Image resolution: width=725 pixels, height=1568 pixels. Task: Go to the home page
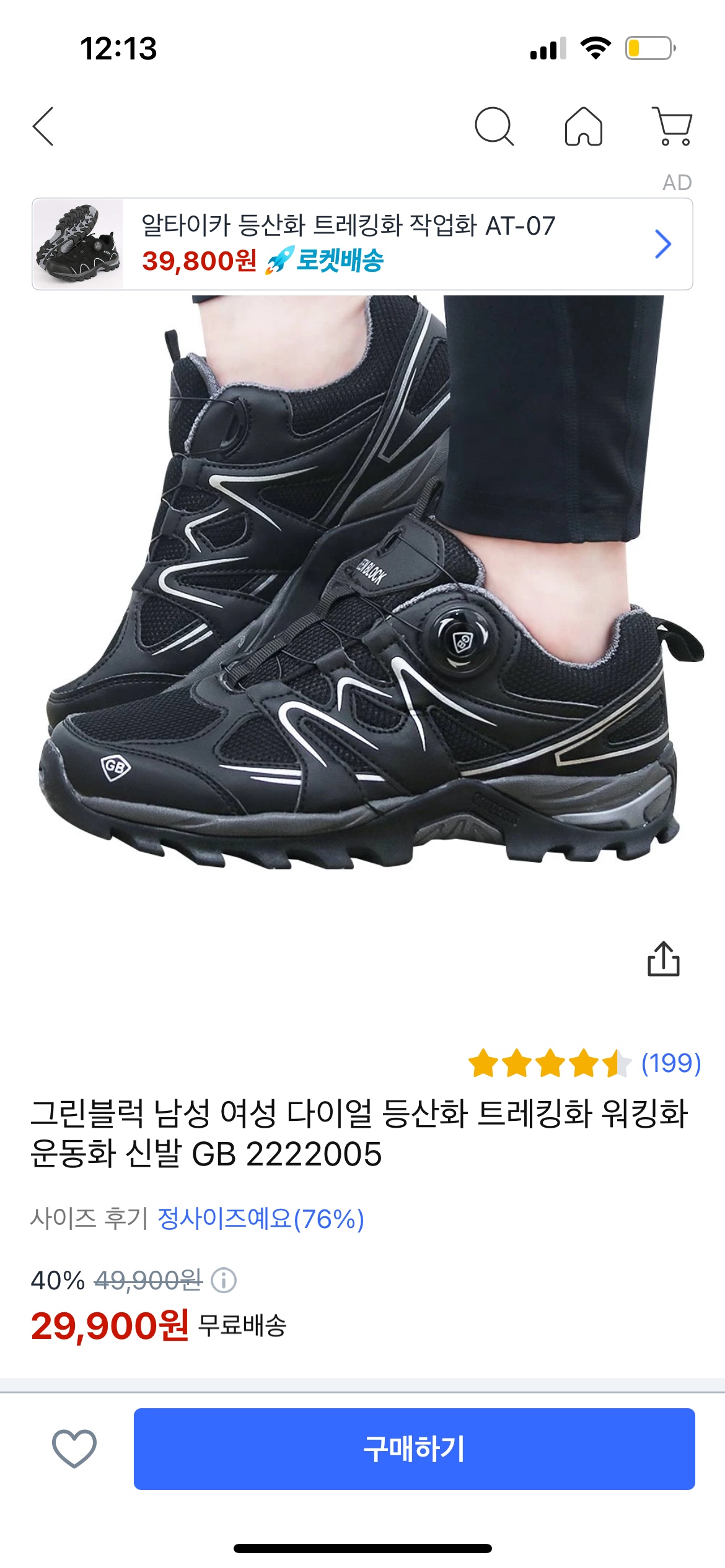(583, 126)
